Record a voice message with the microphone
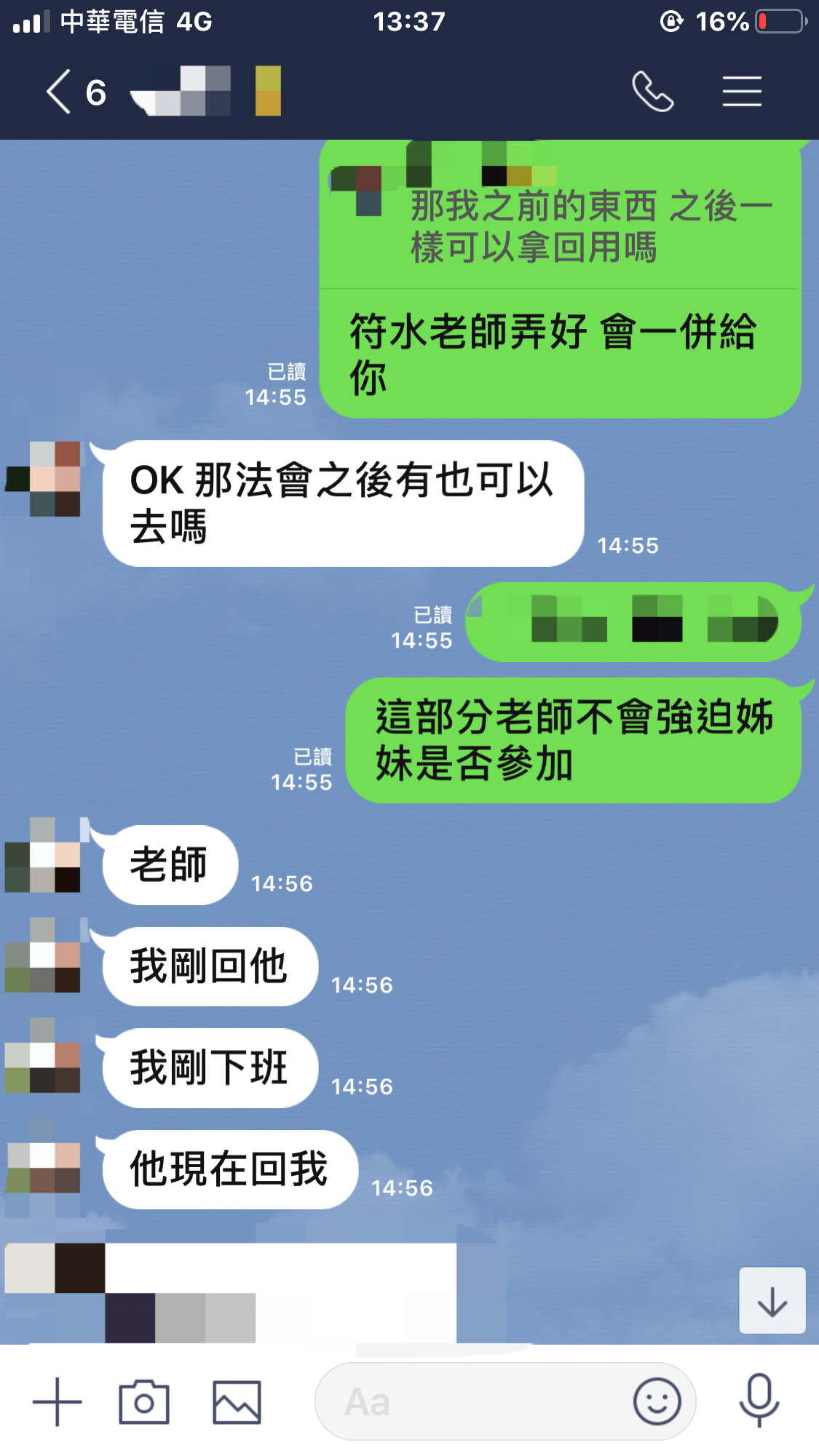The image size is (819, 1456). point(759,1400)
